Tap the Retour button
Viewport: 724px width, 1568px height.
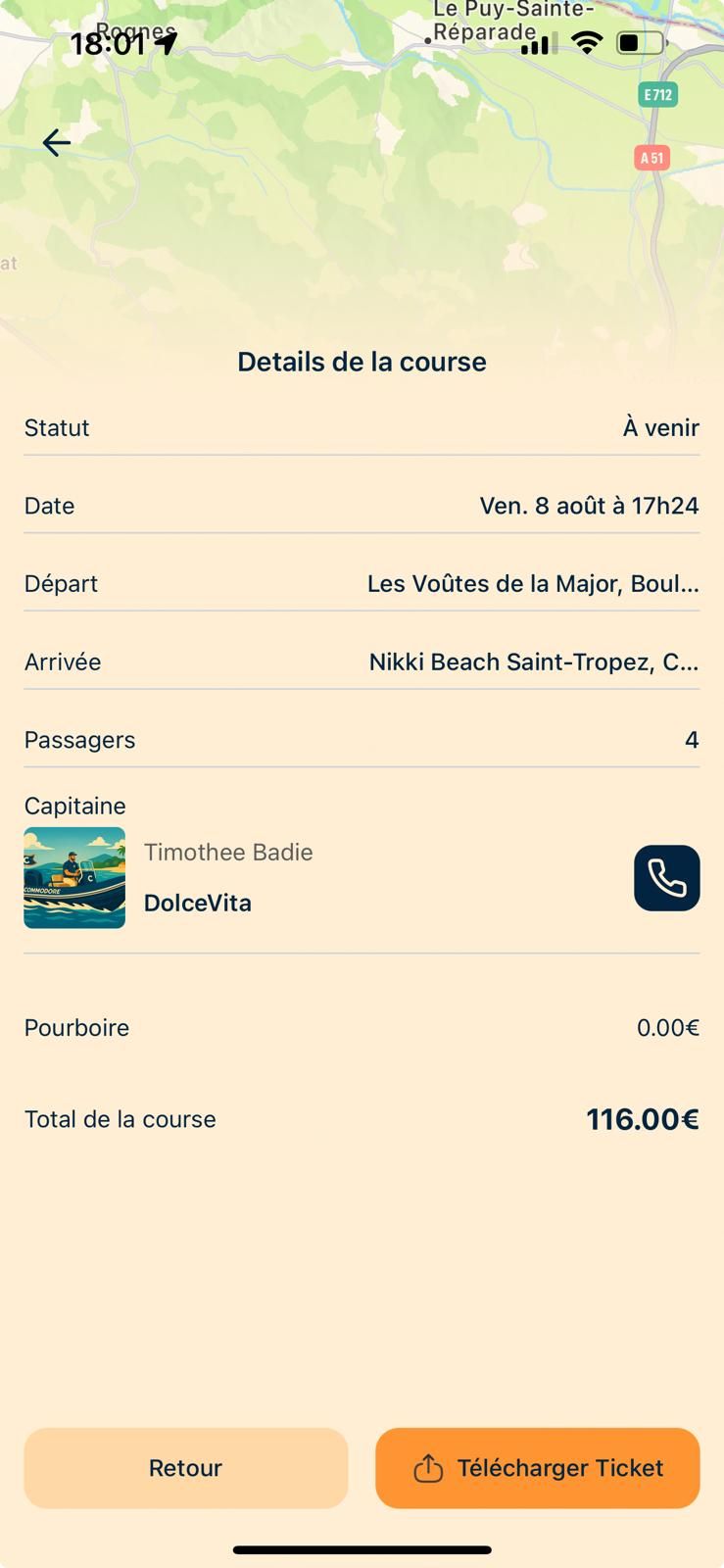tap(186, 1467)
